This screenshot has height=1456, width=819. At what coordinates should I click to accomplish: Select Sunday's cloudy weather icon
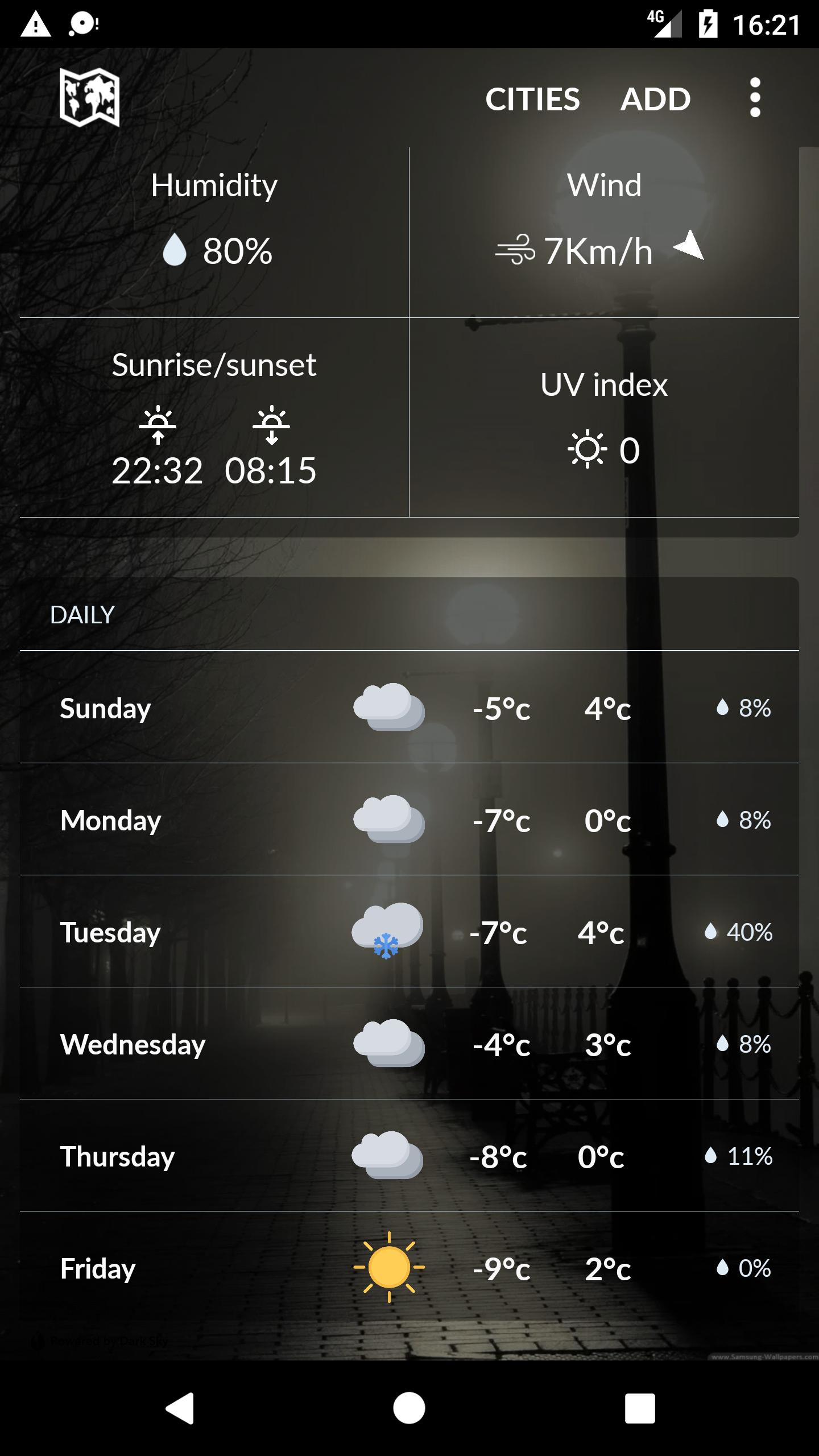[388, 708]
